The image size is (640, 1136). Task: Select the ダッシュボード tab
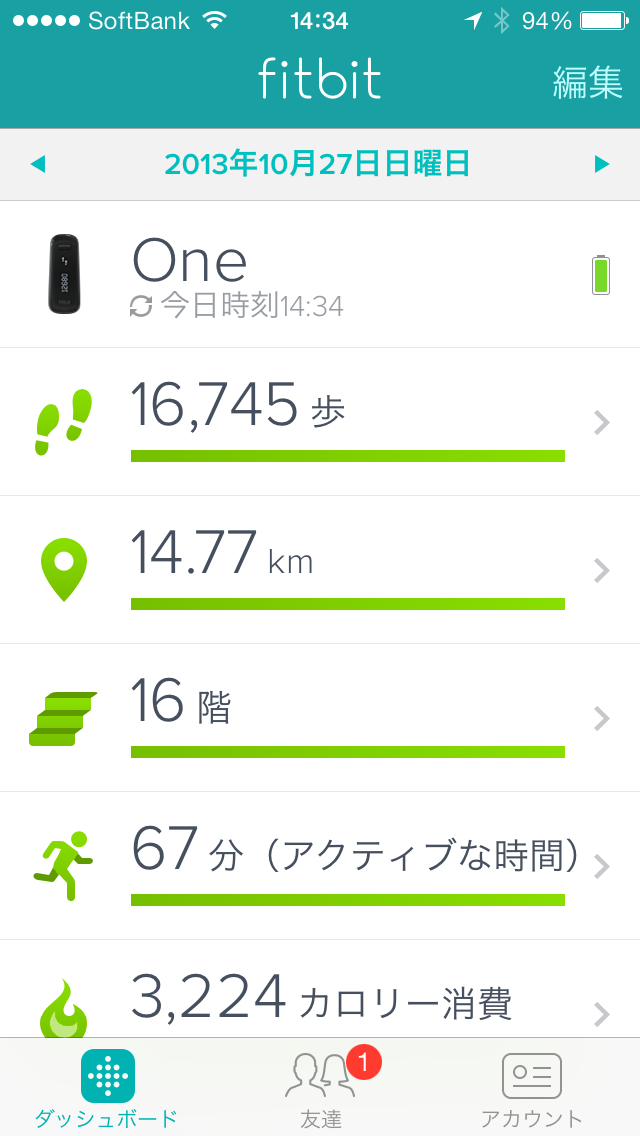107,1088
